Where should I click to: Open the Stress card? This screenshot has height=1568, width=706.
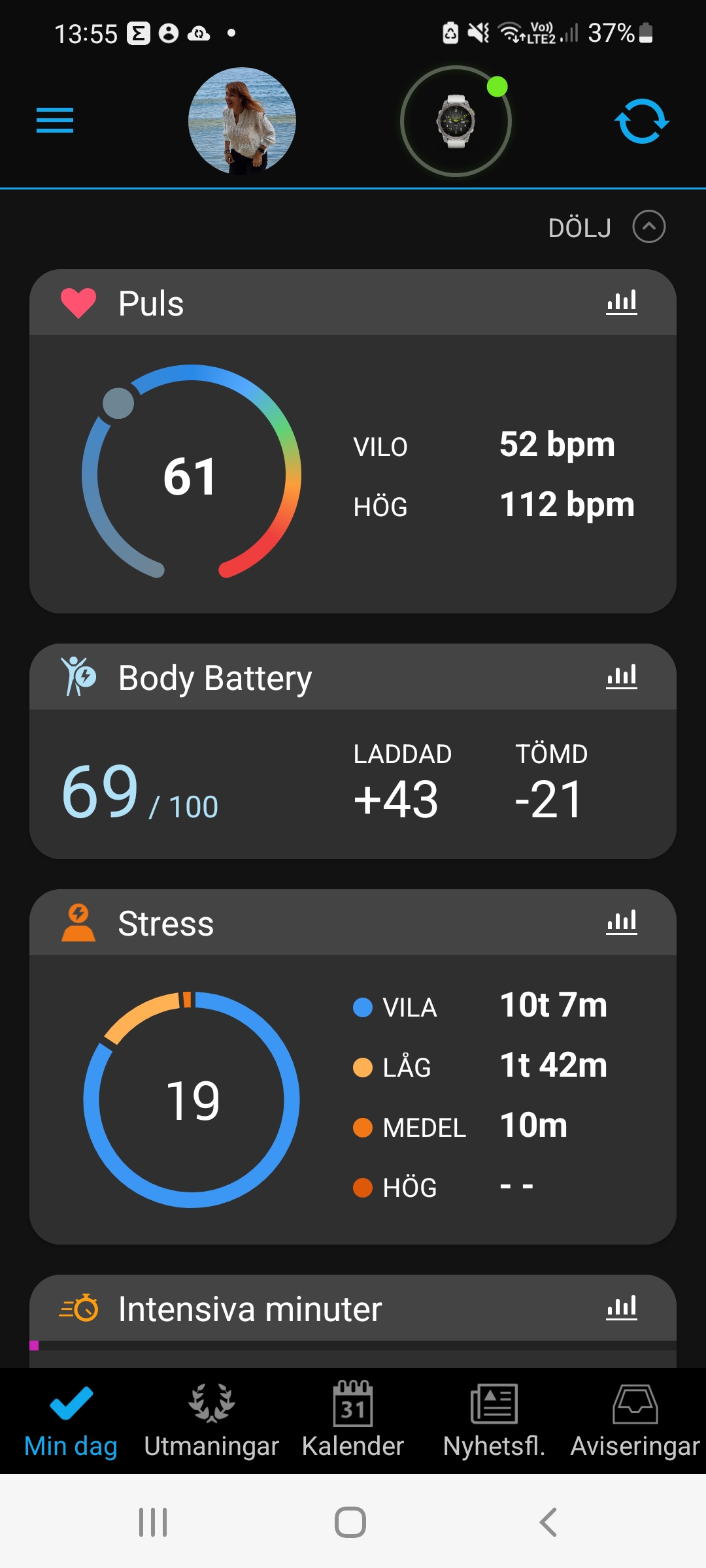(353, 1099)
